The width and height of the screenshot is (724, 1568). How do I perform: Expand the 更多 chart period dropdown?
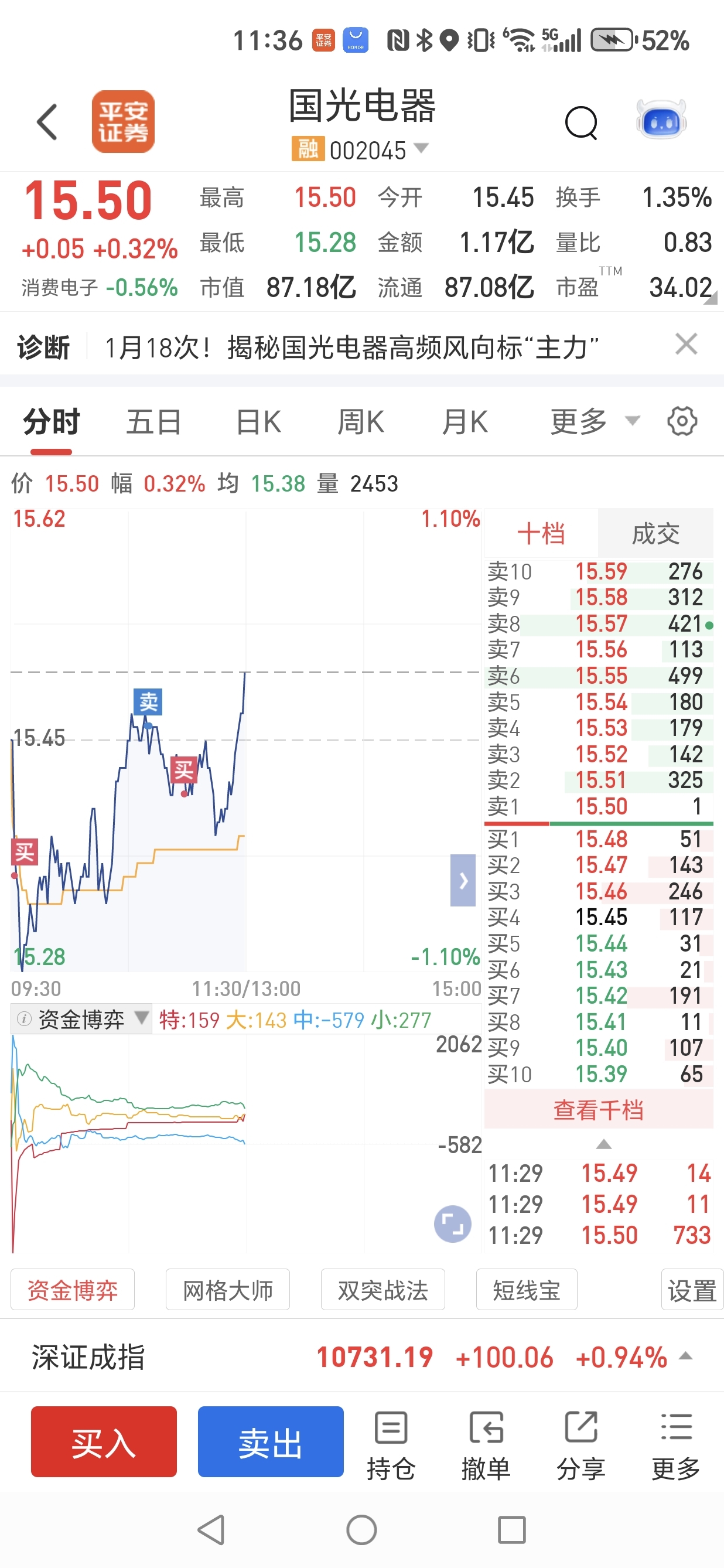tap(595, 422)
